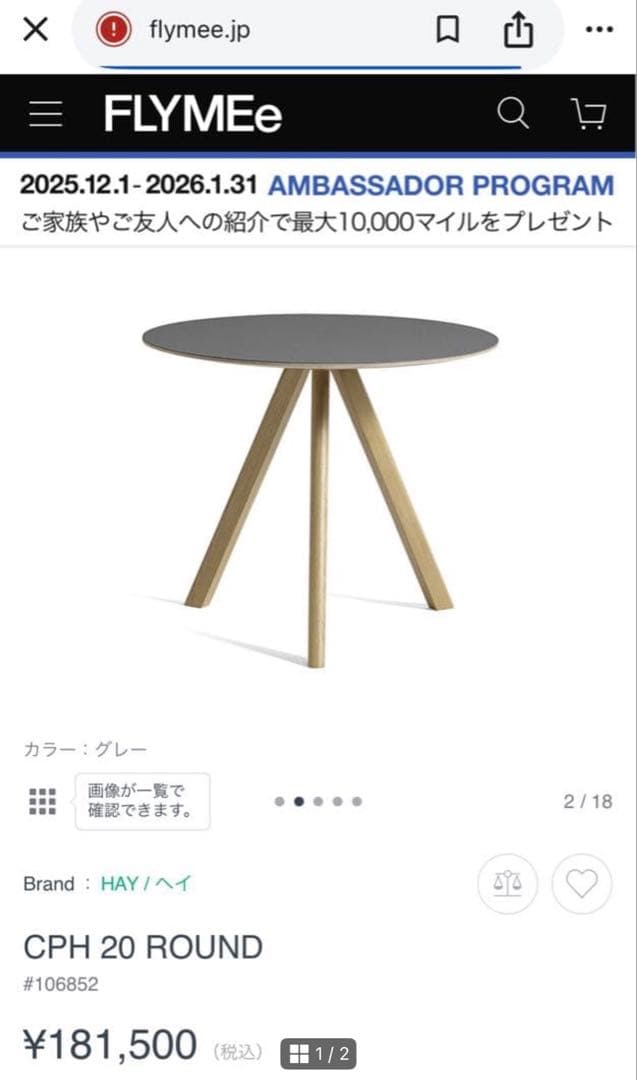Open the FLYMEe hamburger menu
The width and height of the screenshot is (637, 1080).
pyautogui.click(x=46, y=115)
